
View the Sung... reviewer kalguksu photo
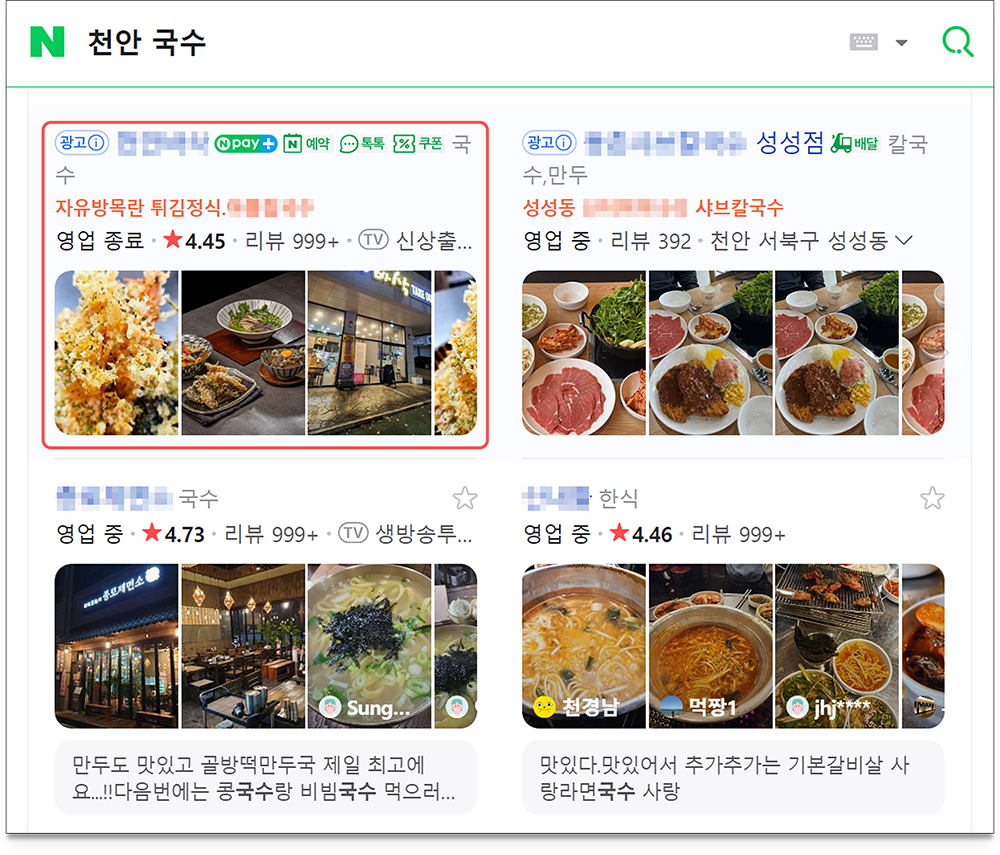pos(369,646)
